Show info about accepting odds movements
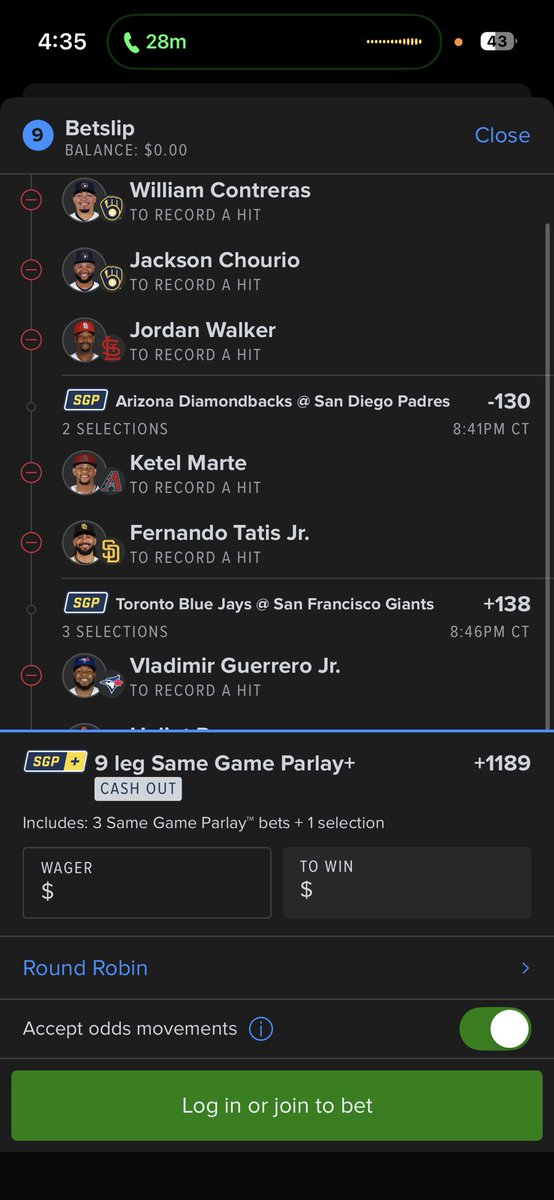Screen dimensions: 554x1200 tap(261, 1029)
